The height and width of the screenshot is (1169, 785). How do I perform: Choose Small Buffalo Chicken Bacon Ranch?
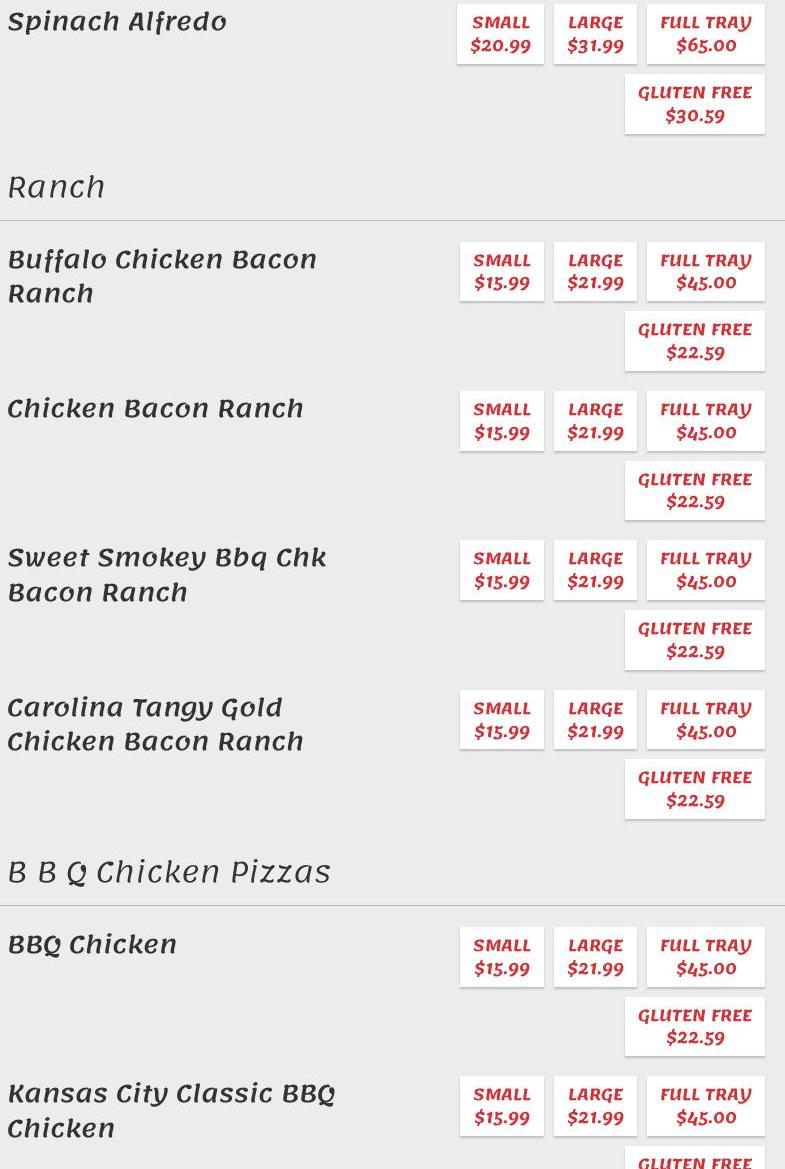click(x=501, y=271)
